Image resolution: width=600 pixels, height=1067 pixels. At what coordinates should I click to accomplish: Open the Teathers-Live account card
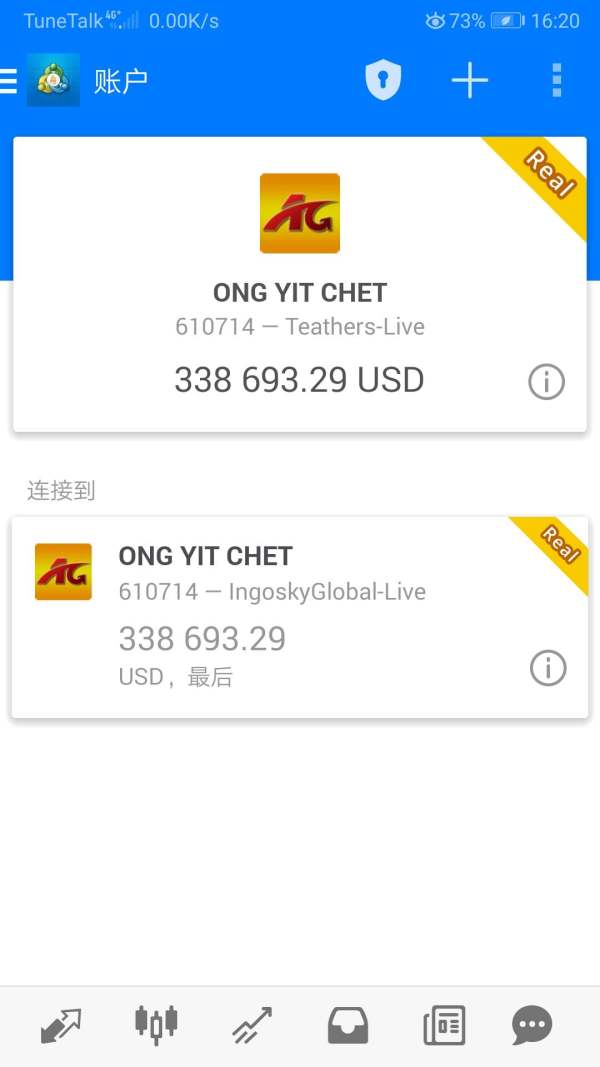point(299,284)
